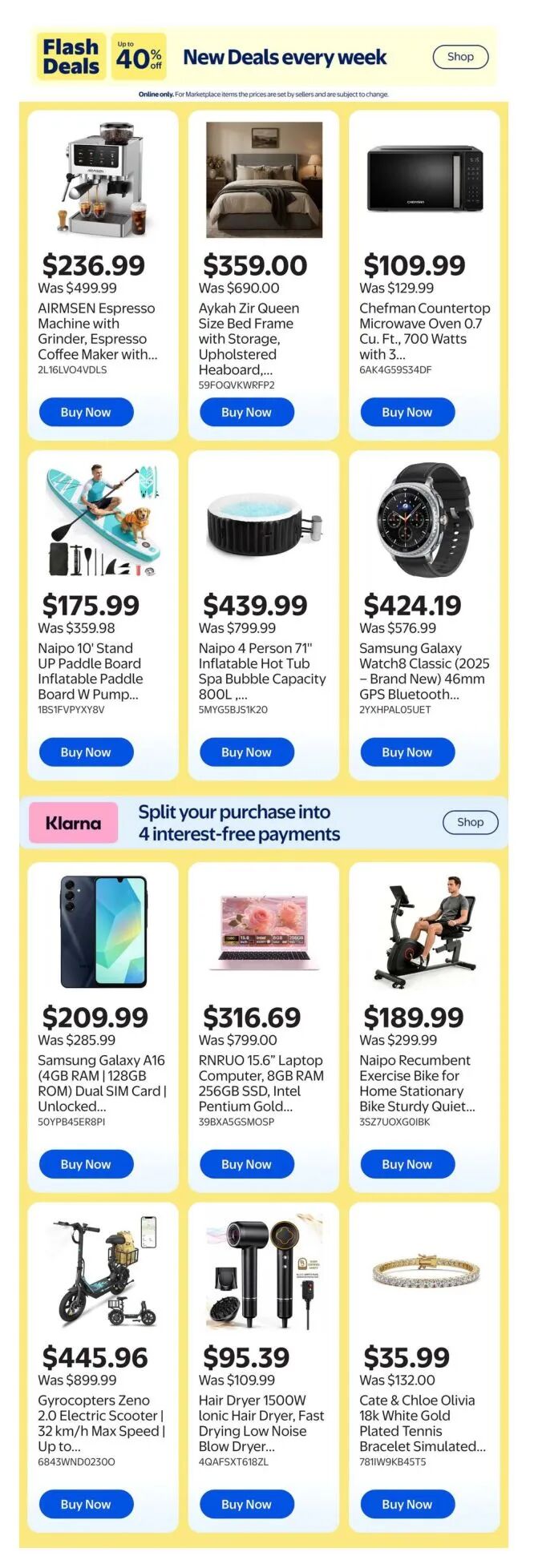Buy the Chefman Countertop Microwave now
Viewport: 534px width, 1568px height.
tap(407, 413)
